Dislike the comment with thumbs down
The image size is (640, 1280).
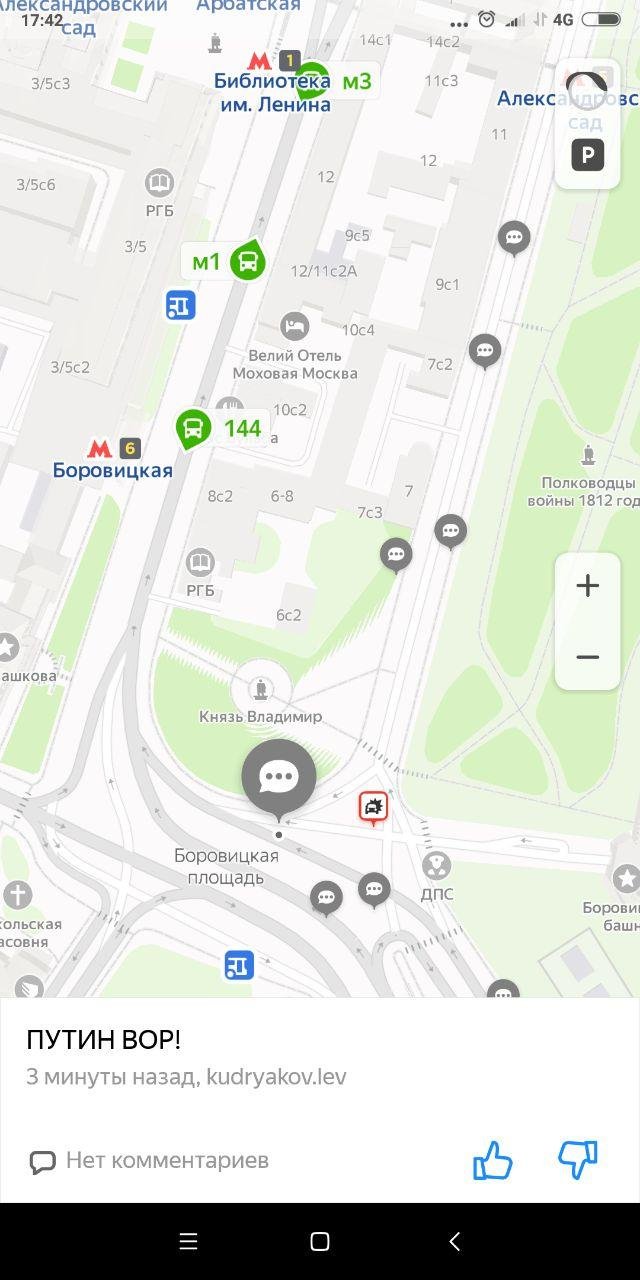tap(577, 1160)
